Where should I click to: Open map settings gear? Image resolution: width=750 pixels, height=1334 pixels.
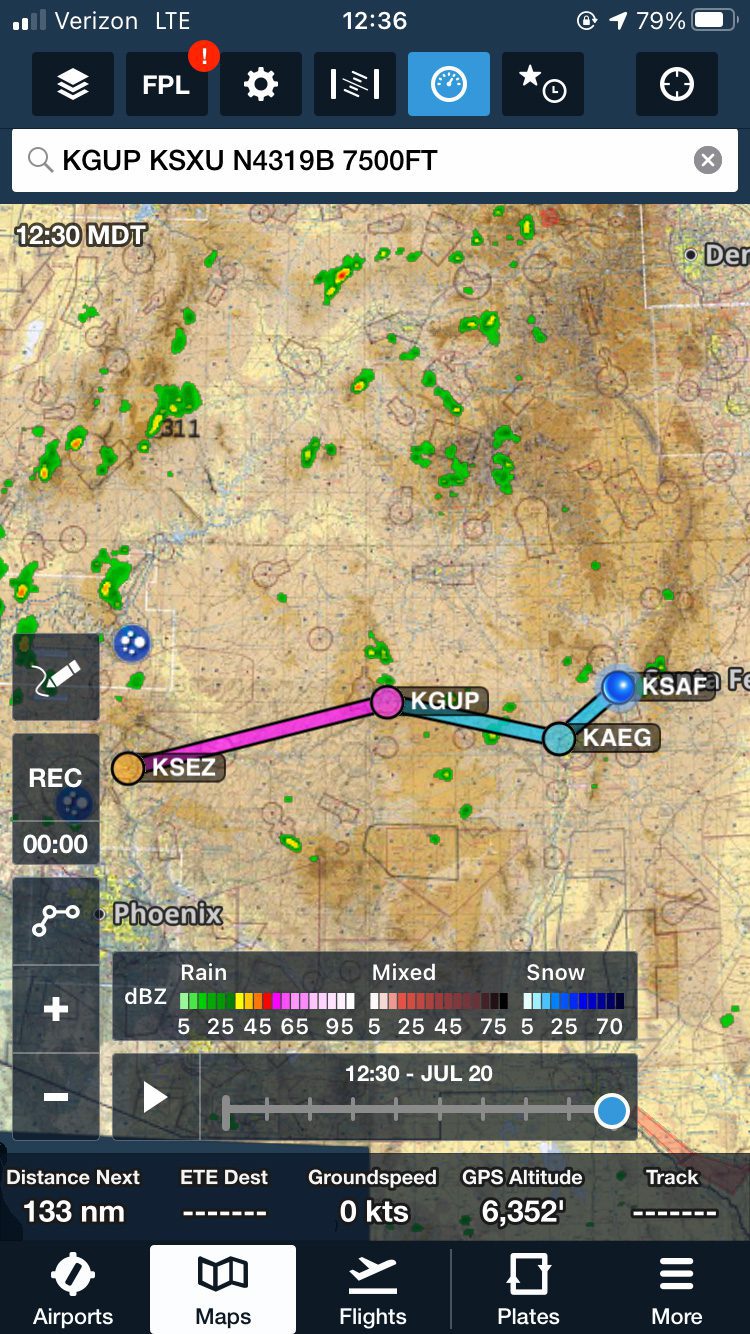[x=260, y=84]
